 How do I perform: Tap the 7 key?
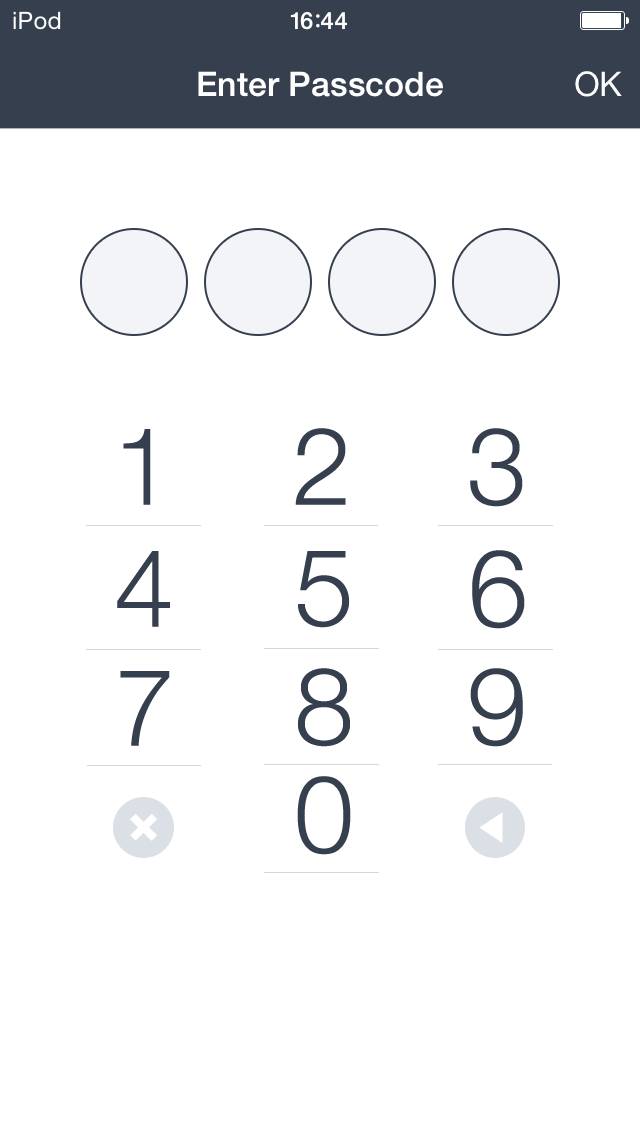(x=143, y=708)
